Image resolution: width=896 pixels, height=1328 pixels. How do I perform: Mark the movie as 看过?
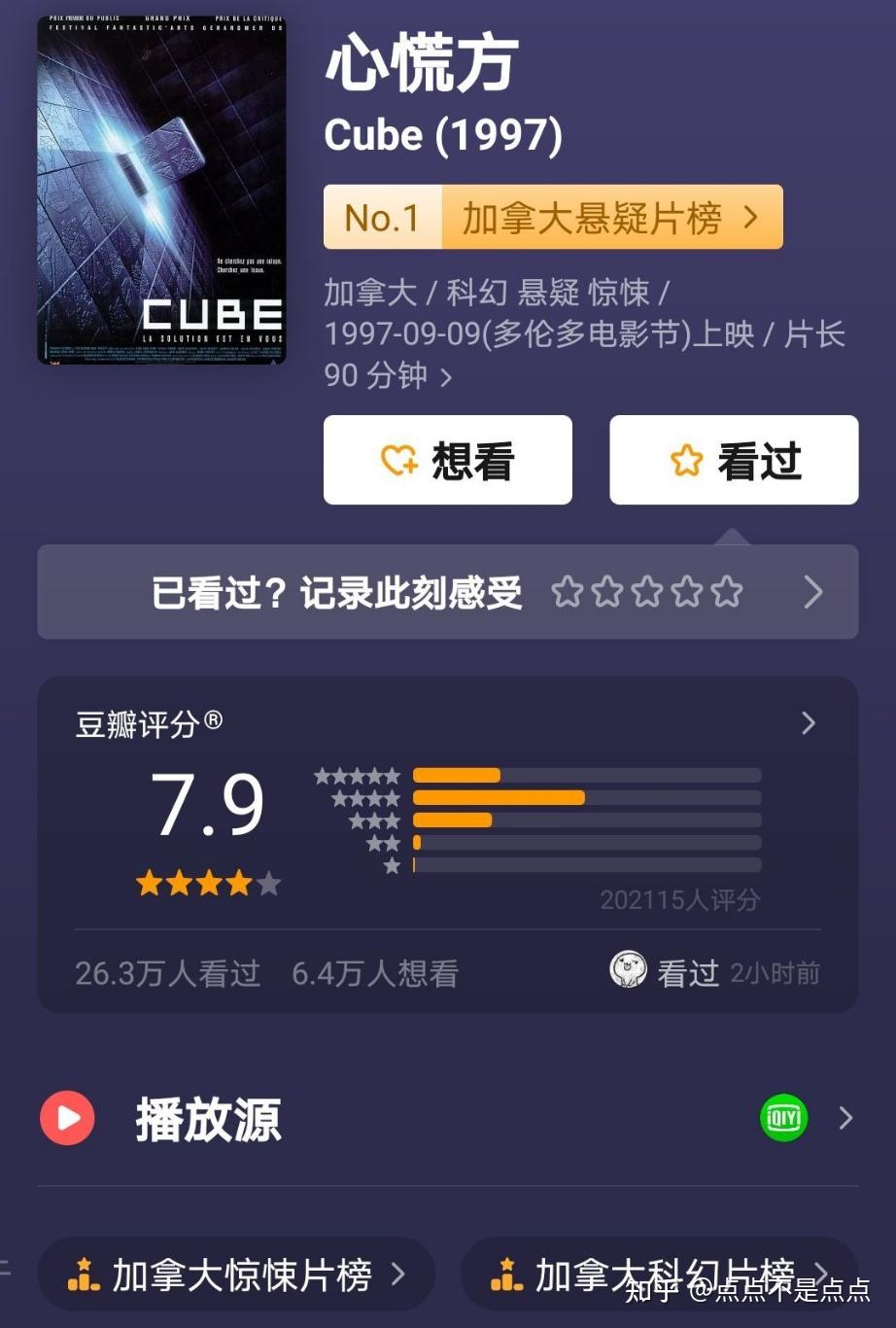pyautogui.click(x=734, y=460)
